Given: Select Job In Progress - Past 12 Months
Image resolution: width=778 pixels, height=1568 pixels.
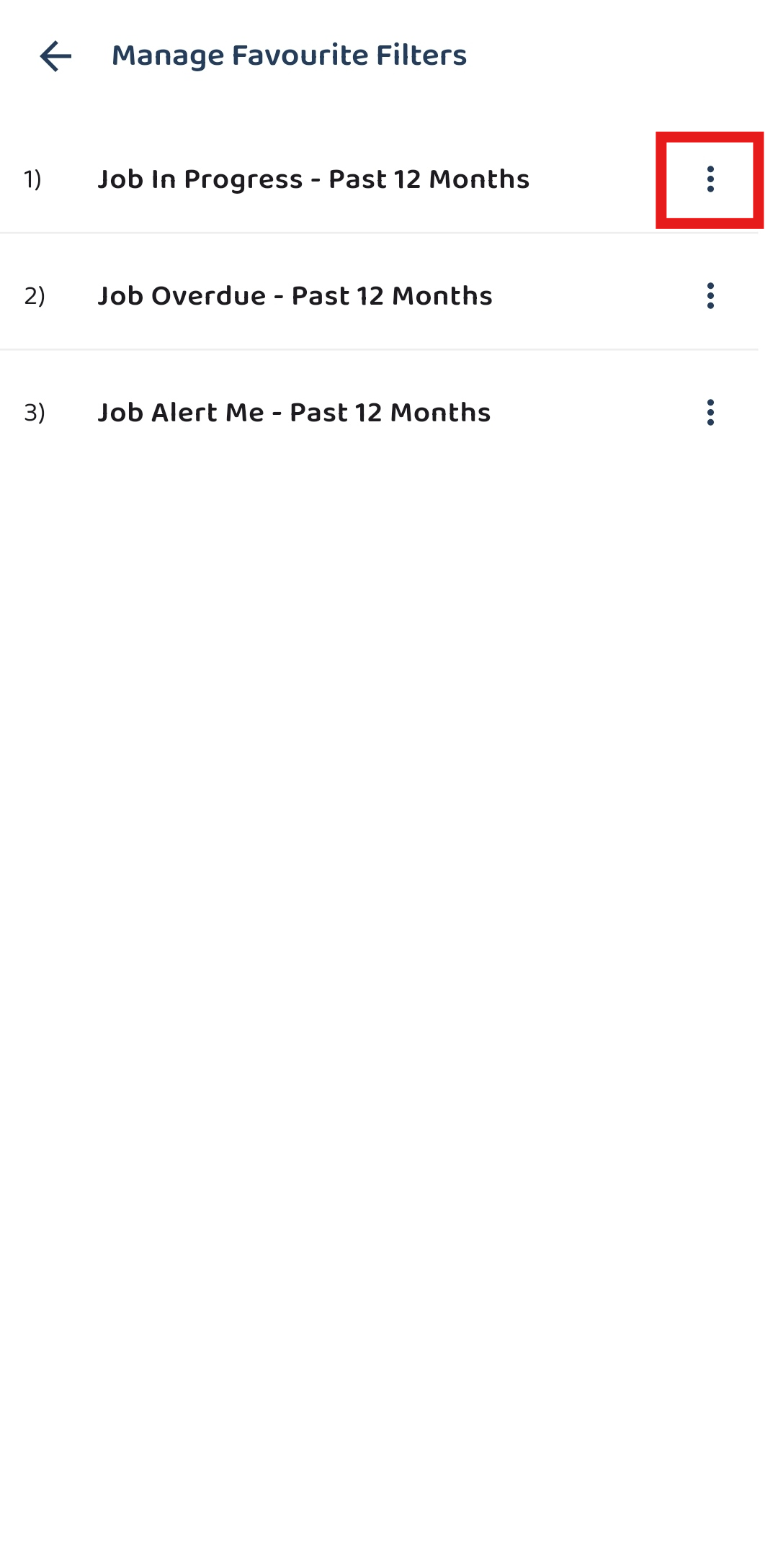Looking at the screenshot, I should point(313,179).
